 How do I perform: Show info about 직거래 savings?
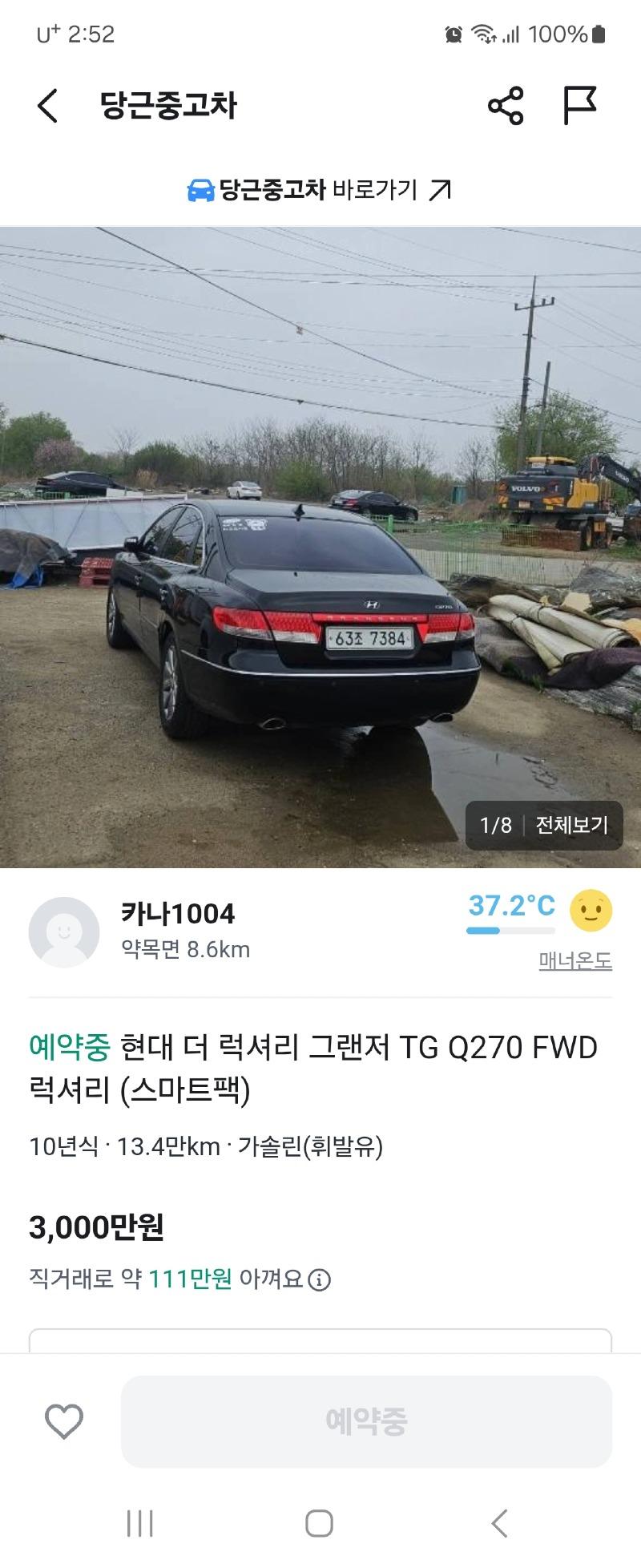tap(320, 1279)
